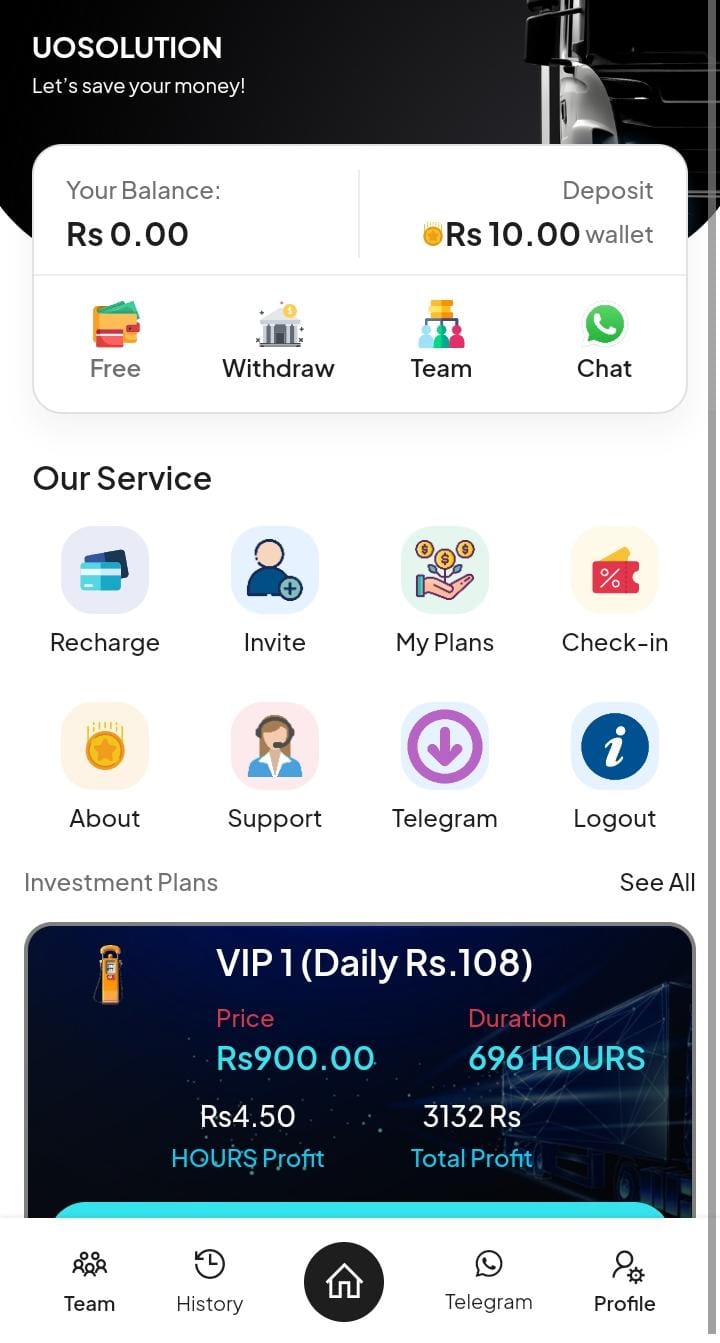
Task: Switch to Team tab in bottom bar
Action: 89,1282
